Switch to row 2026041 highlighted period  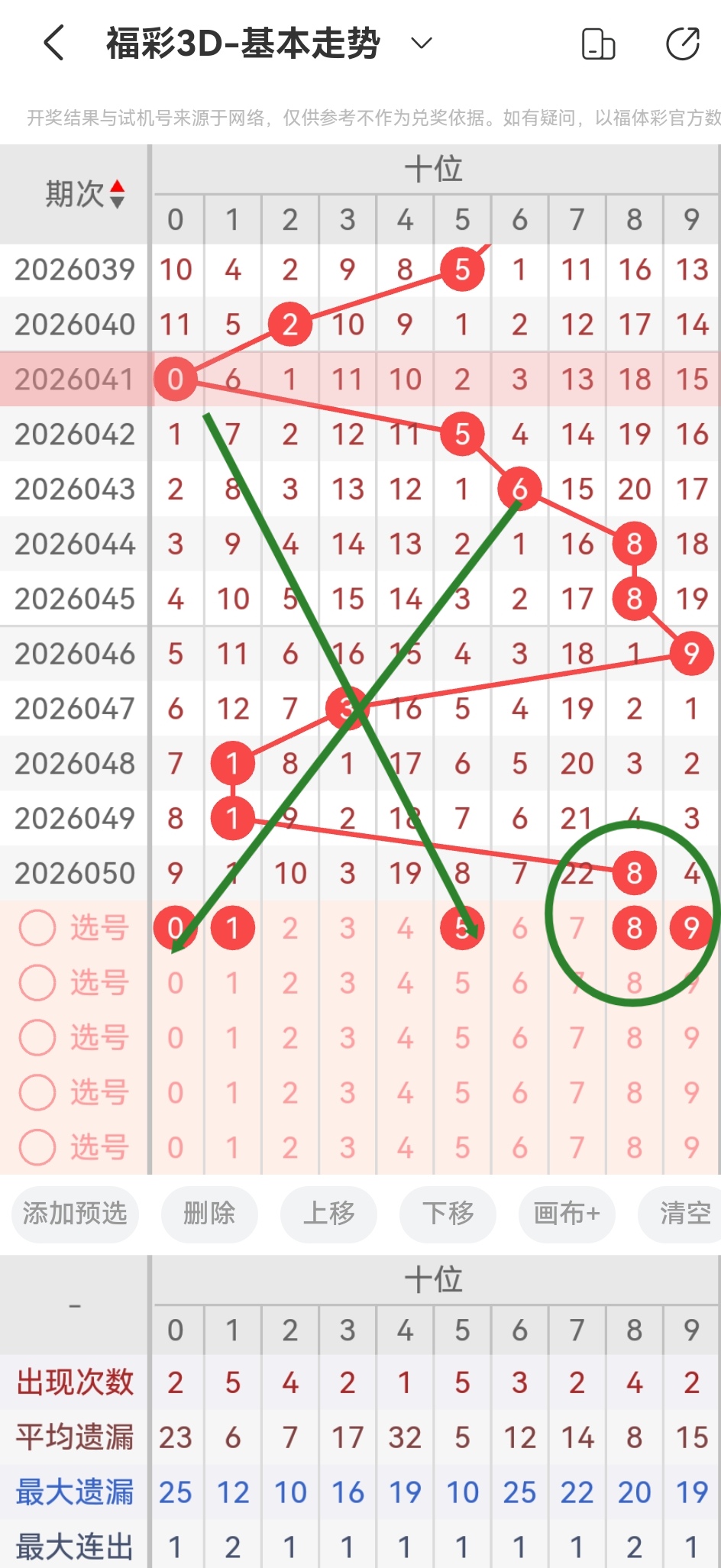point(73,380)
